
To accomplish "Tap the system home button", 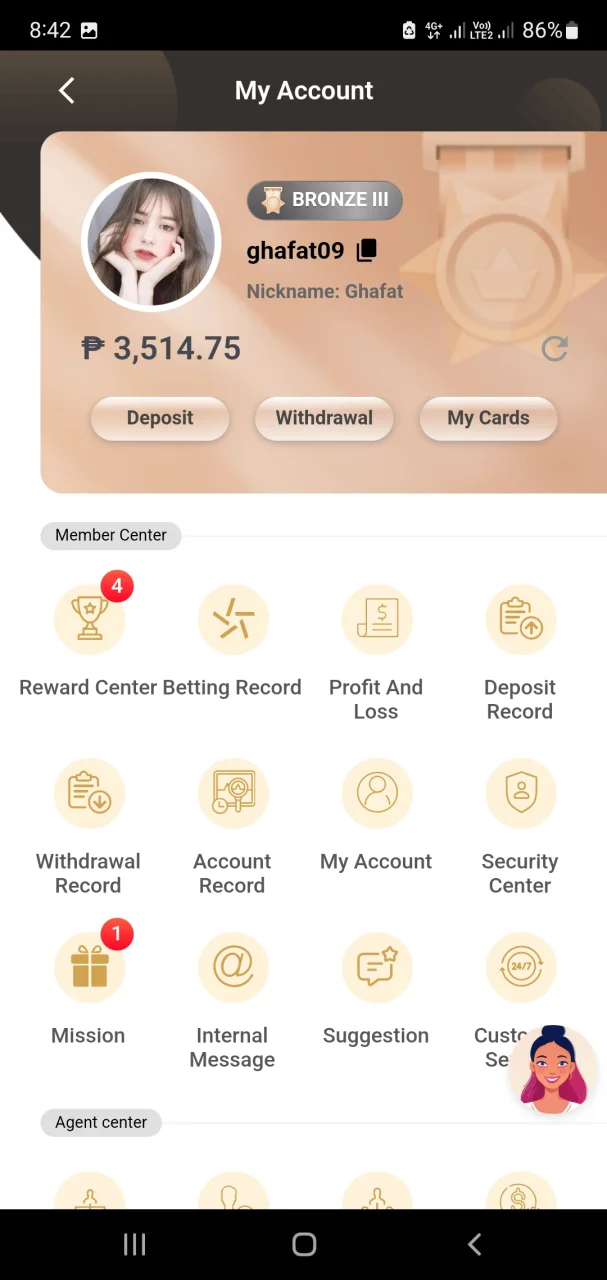I will (304, 1244).
